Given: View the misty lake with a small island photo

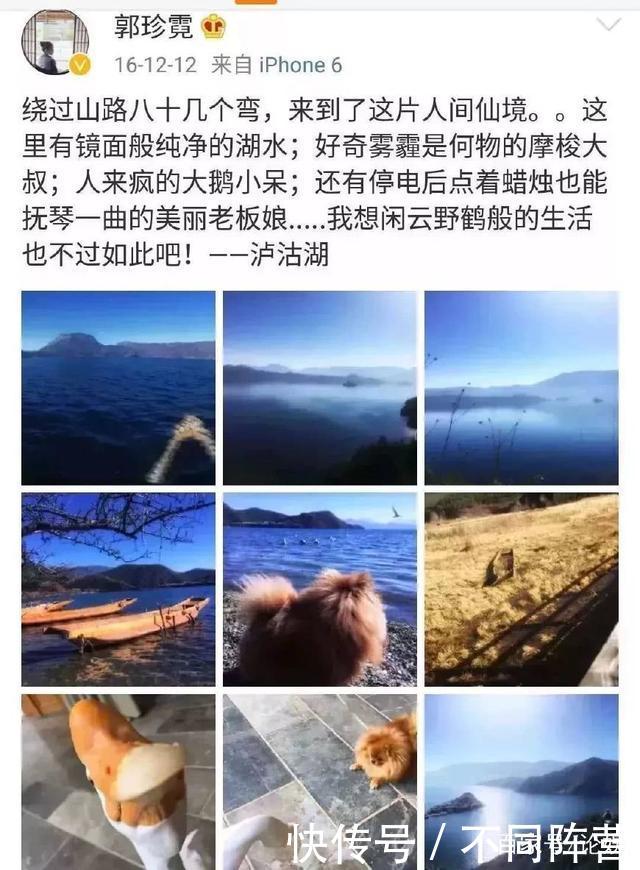Looking at the screenshot, I should point(319,388).
